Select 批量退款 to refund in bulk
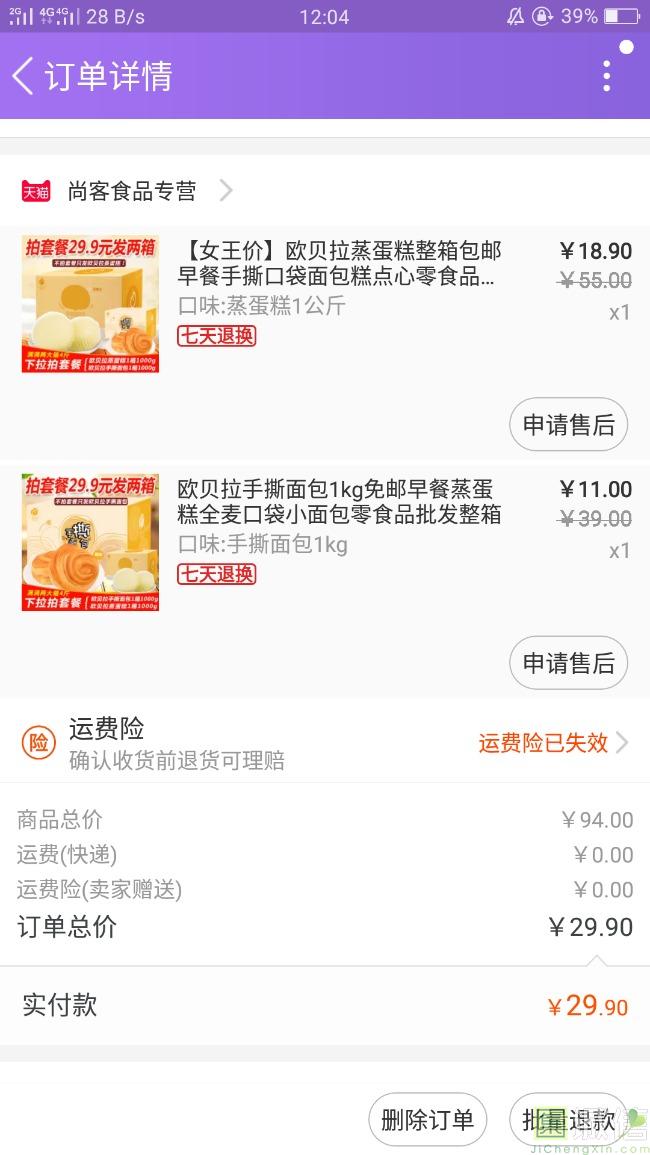Image resolution: width=650 pixels, height=1155 pixels. (x=568, y=1120)
